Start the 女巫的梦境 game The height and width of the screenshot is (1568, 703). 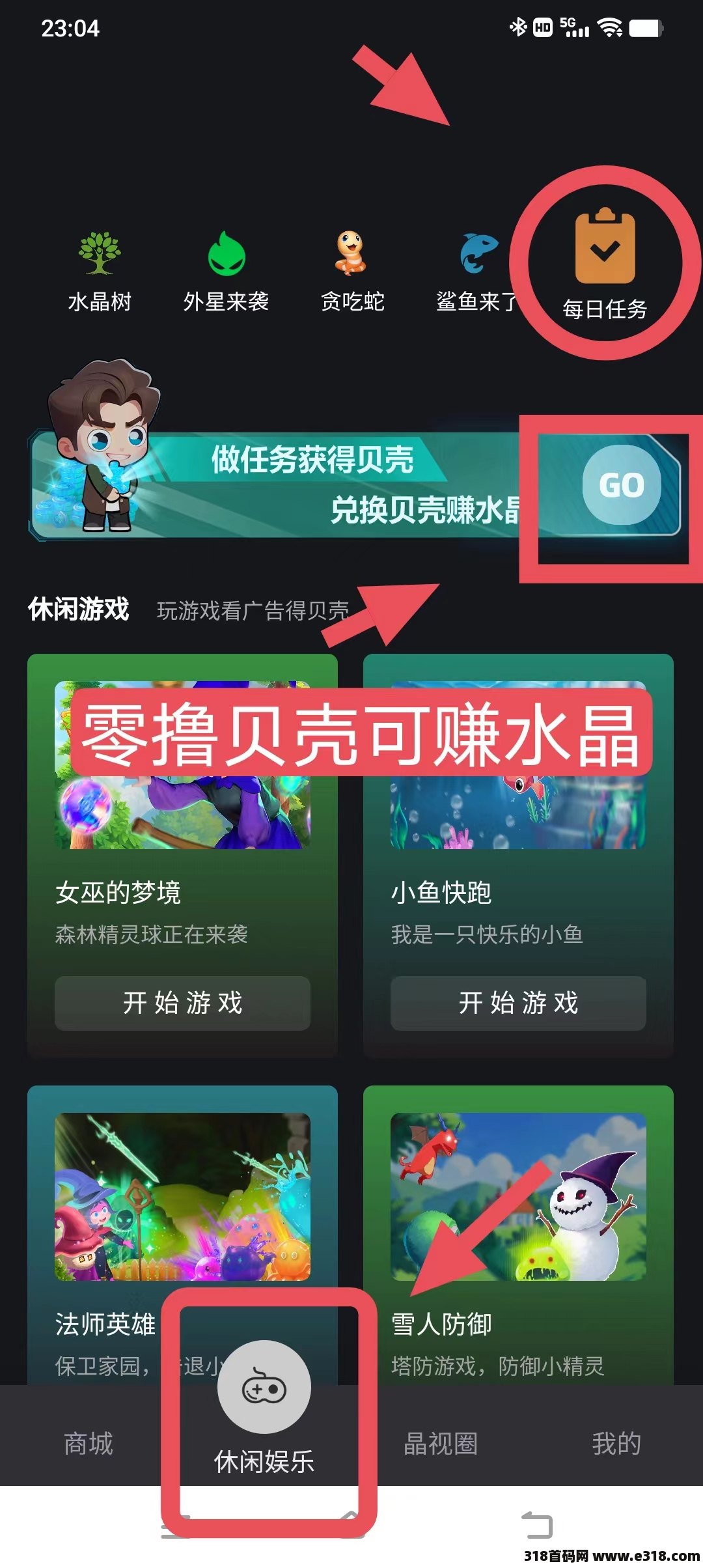(x=182, y=1003)
